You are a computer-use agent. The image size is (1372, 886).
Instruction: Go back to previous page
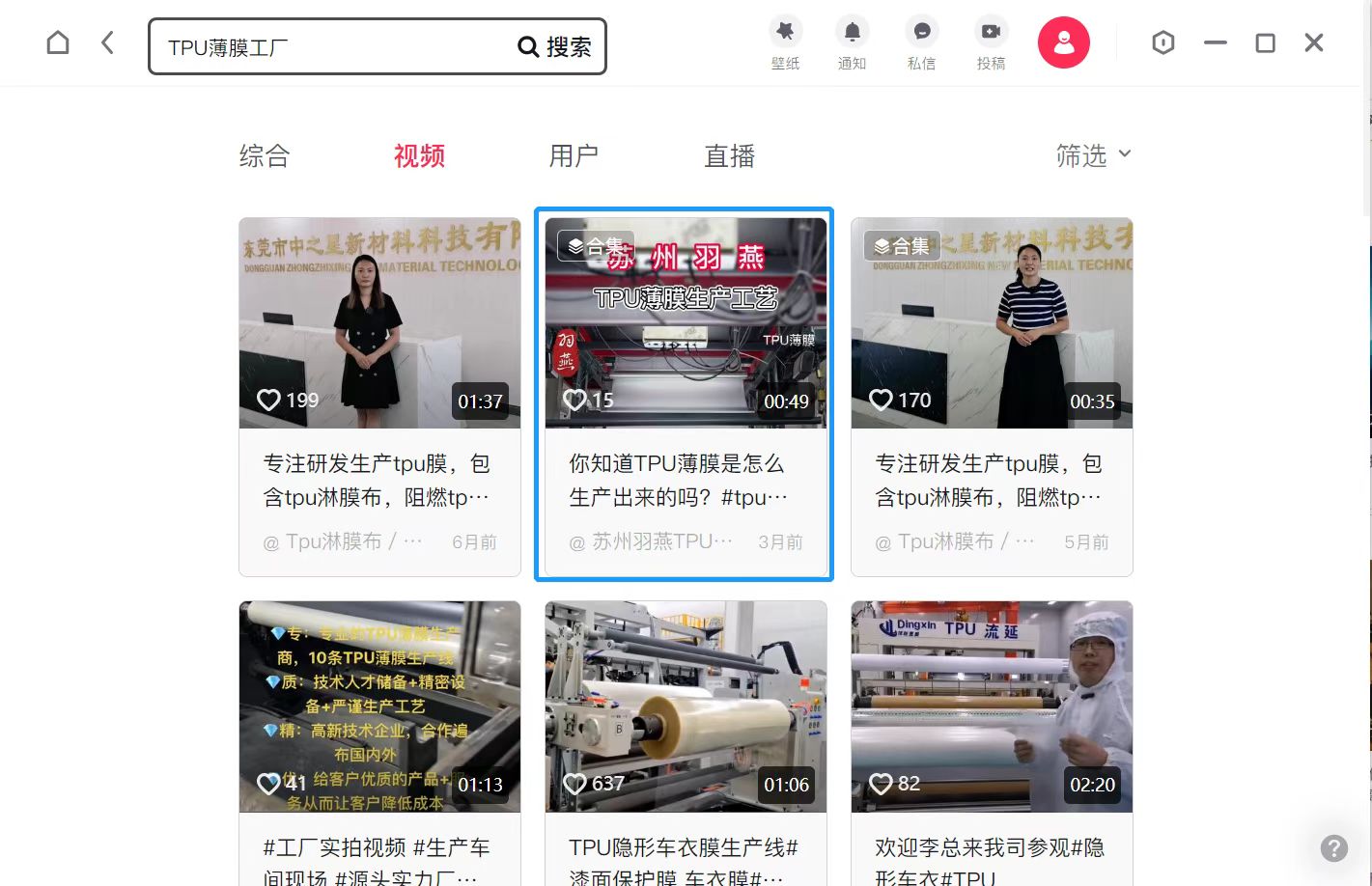(x=107, y=43)
